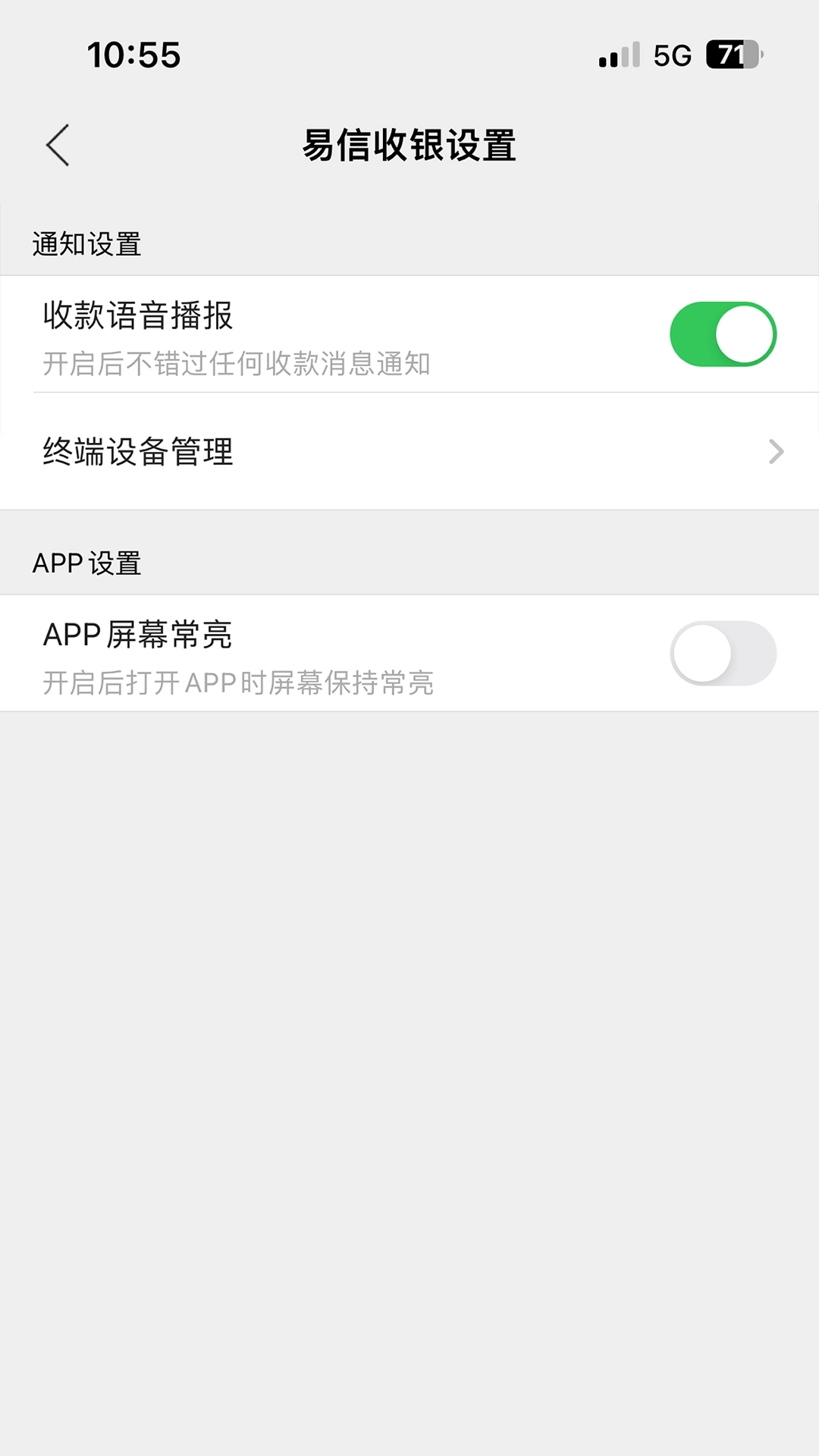Click the 5G network indicator
The height and width of the screenshot is (1456, 819).
coord(671,55)
